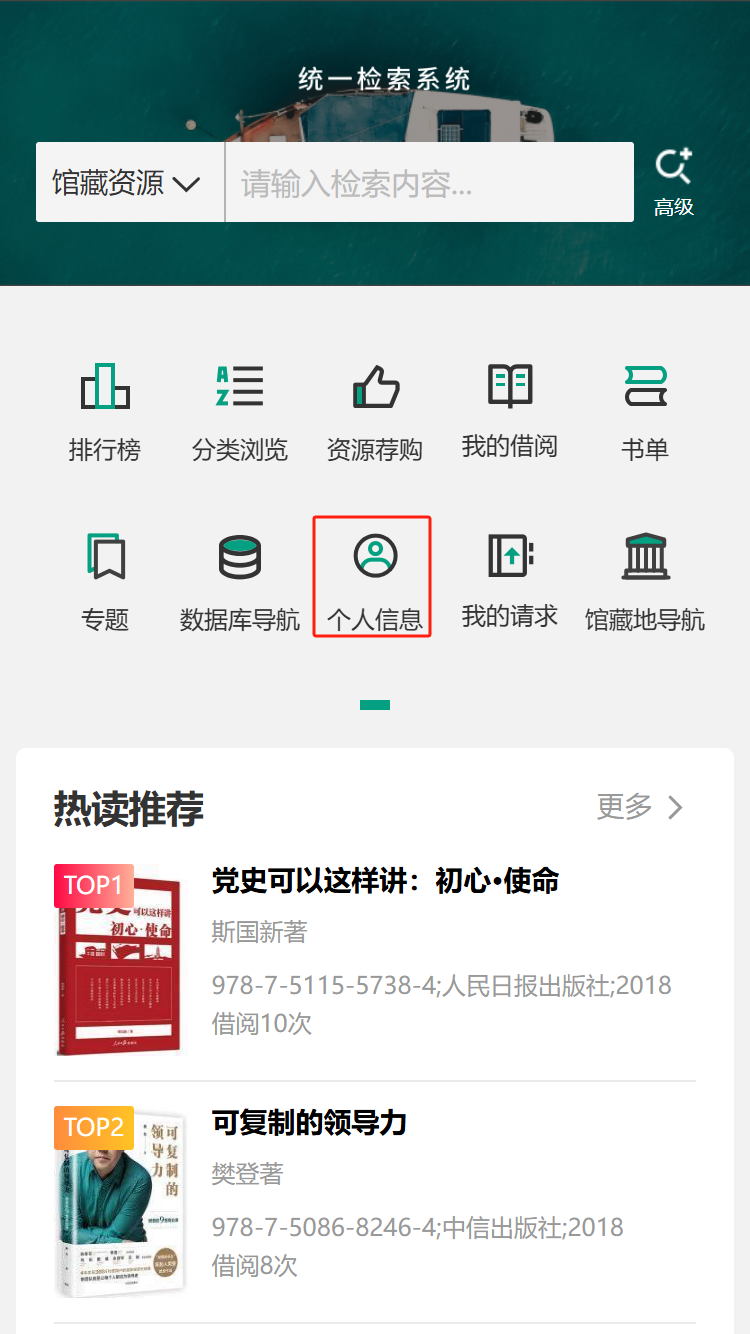
Task: Tap 更多 to see more recommendations
Action: (640, 807)
